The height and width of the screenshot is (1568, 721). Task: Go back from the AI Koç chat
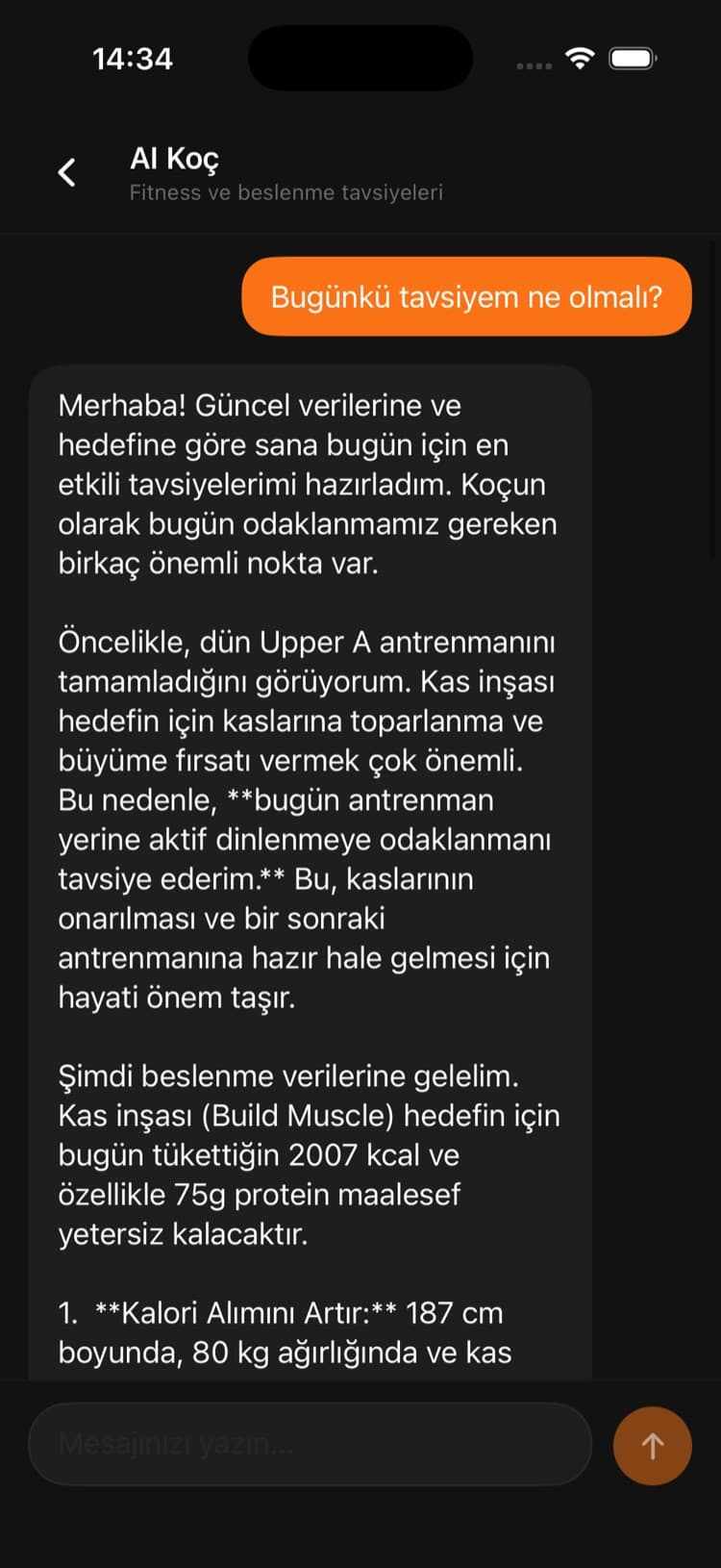[66, 173]
